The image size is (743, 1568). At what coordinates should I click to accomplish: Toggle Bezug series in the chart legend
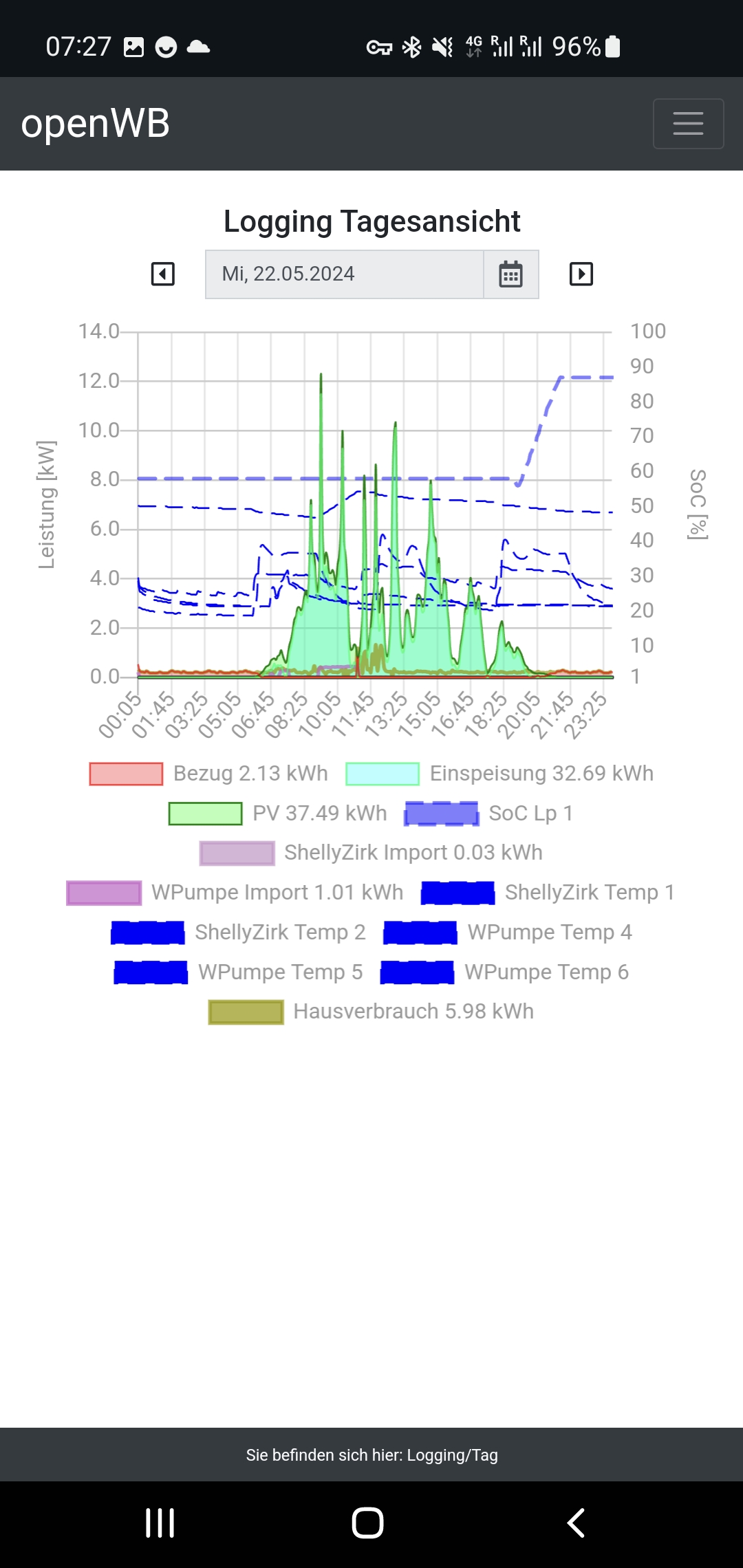click(208, 774)
